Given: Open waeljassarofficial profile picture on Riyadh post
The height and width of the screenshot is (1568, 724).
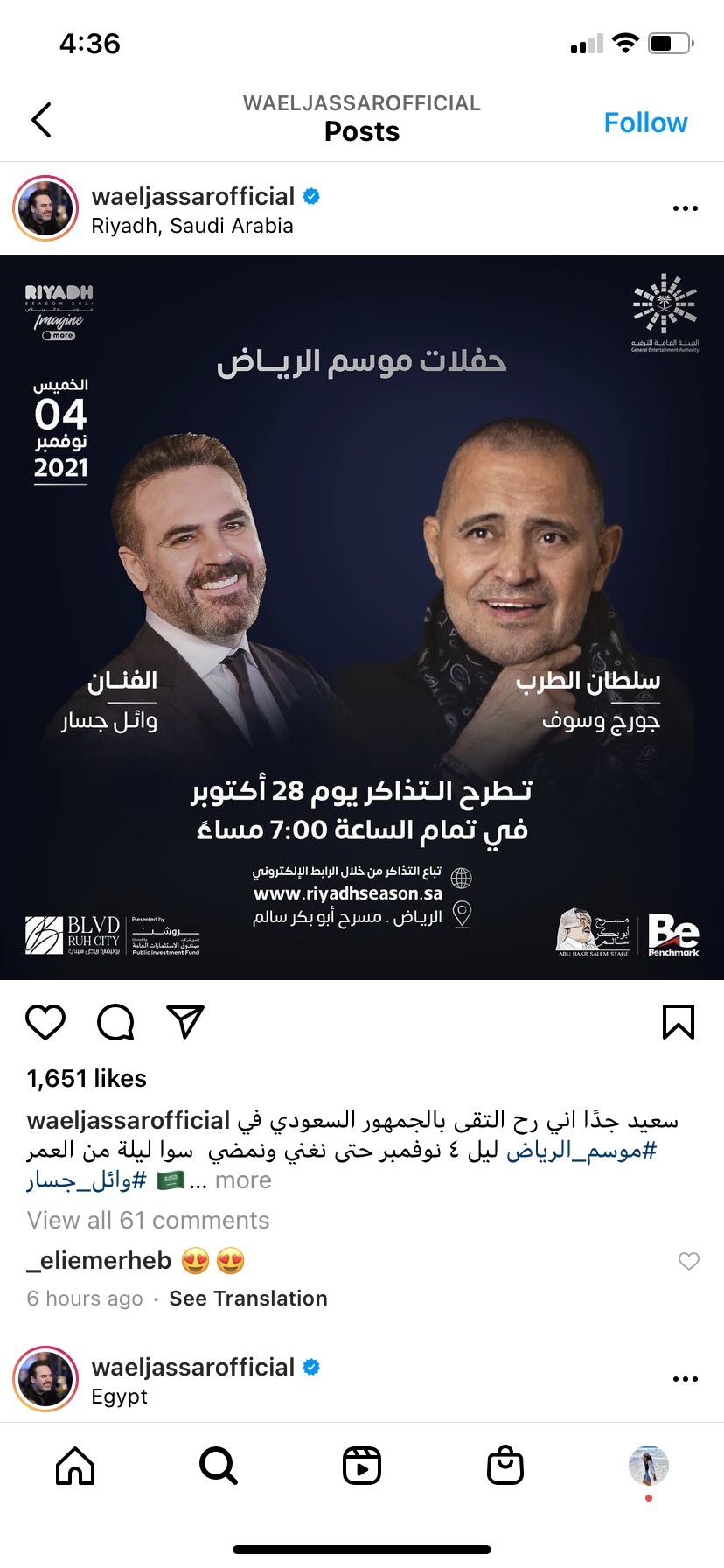Looking at the screenshot, I should point(46,208).
